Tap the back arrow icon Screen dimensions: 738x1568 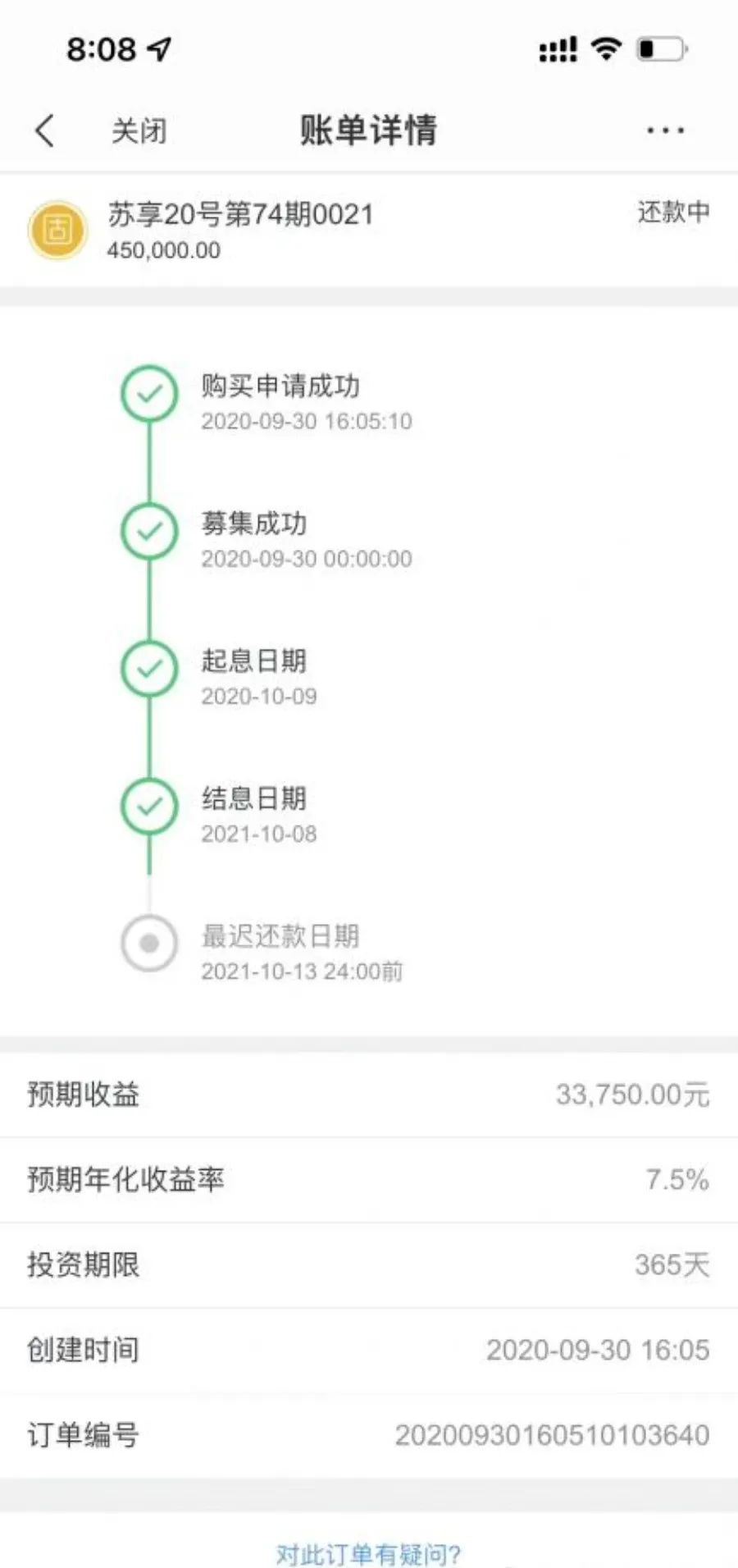[x=45, y=130]
